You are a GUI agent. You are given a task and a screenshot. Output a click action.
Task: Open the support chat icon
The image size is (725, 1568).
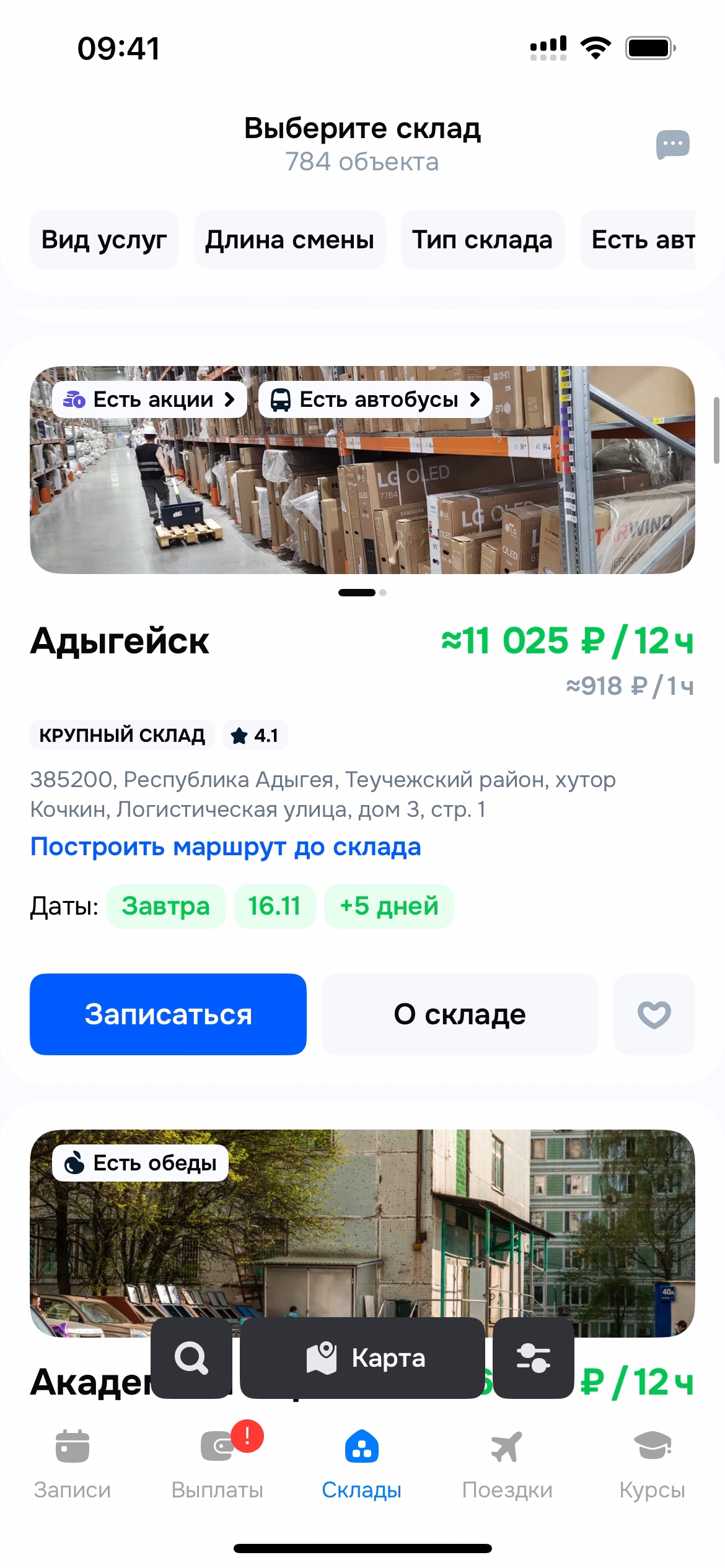tap(672, 145)
